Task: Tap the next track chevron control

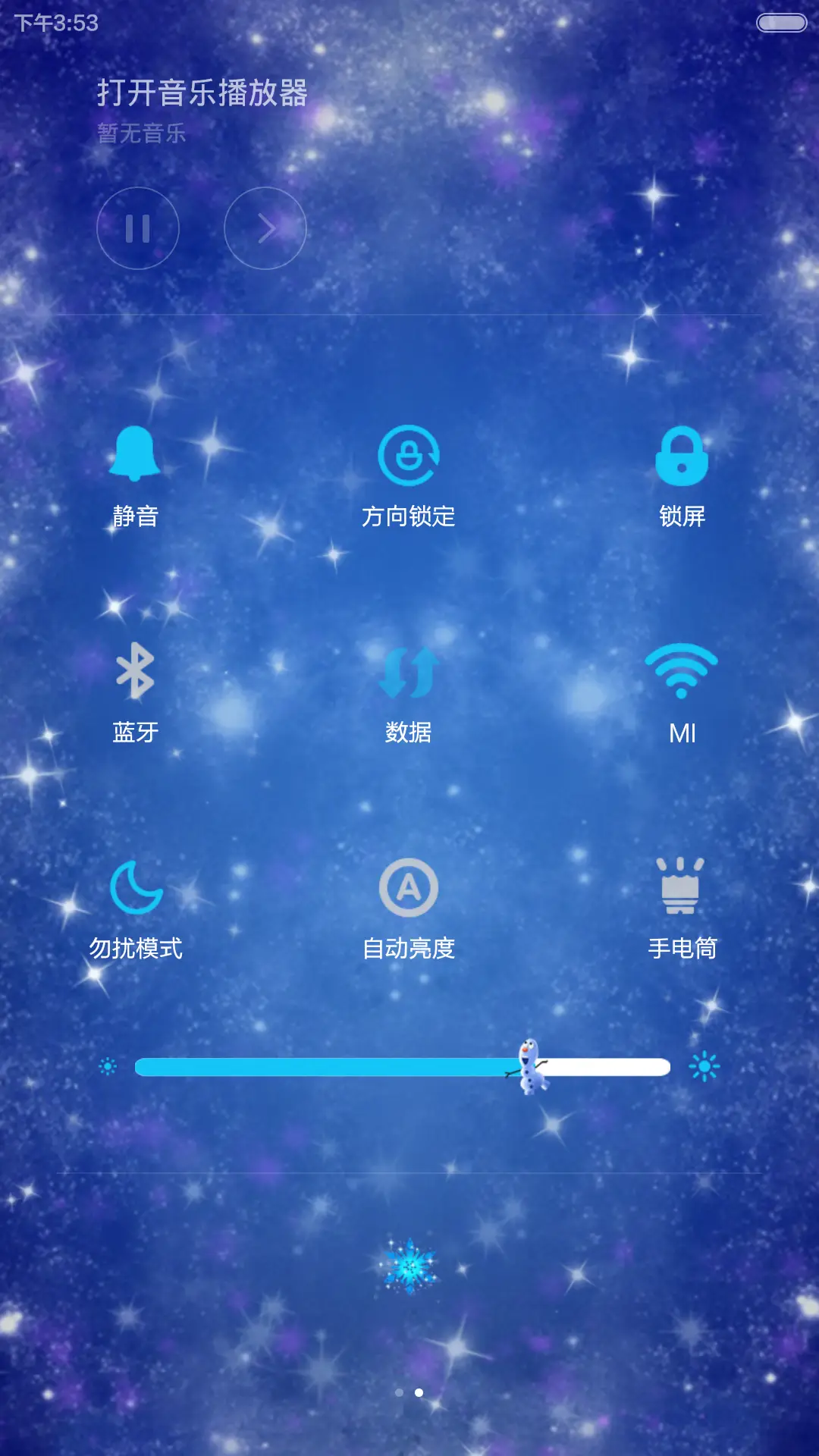Action: click(x=264, y=228)
